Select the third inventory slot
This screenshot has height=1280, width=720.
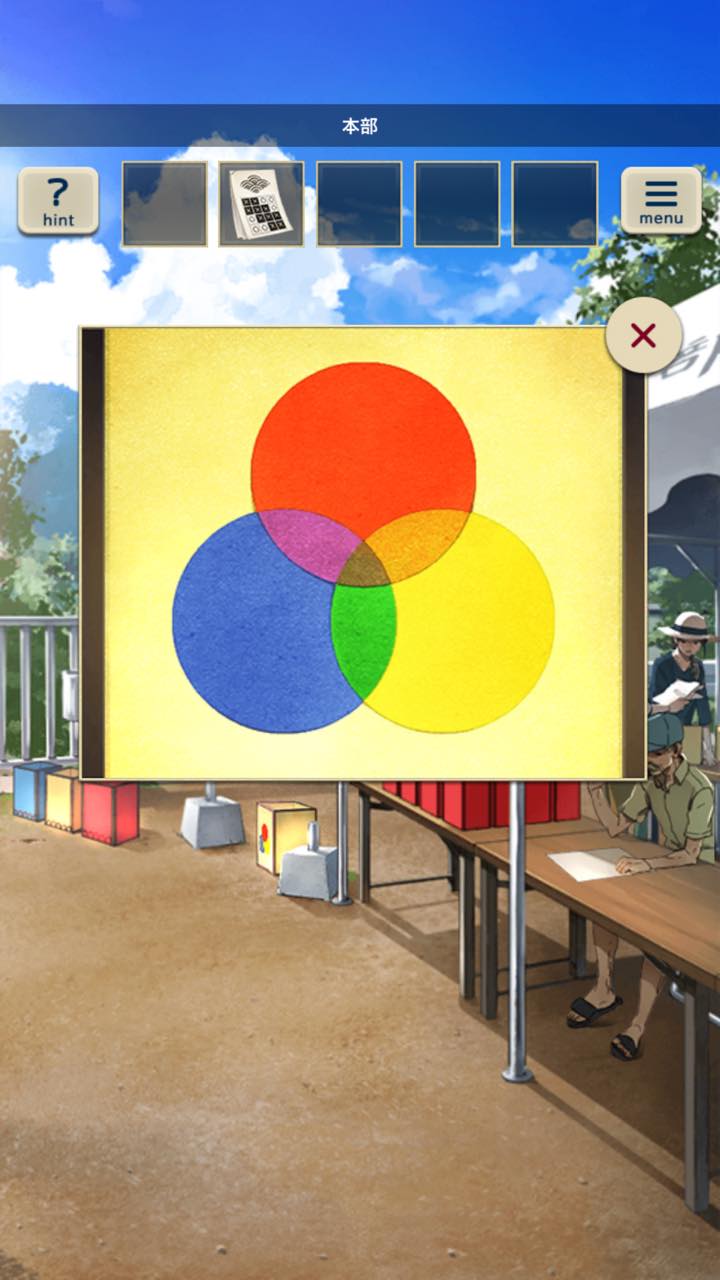[359, 204]
